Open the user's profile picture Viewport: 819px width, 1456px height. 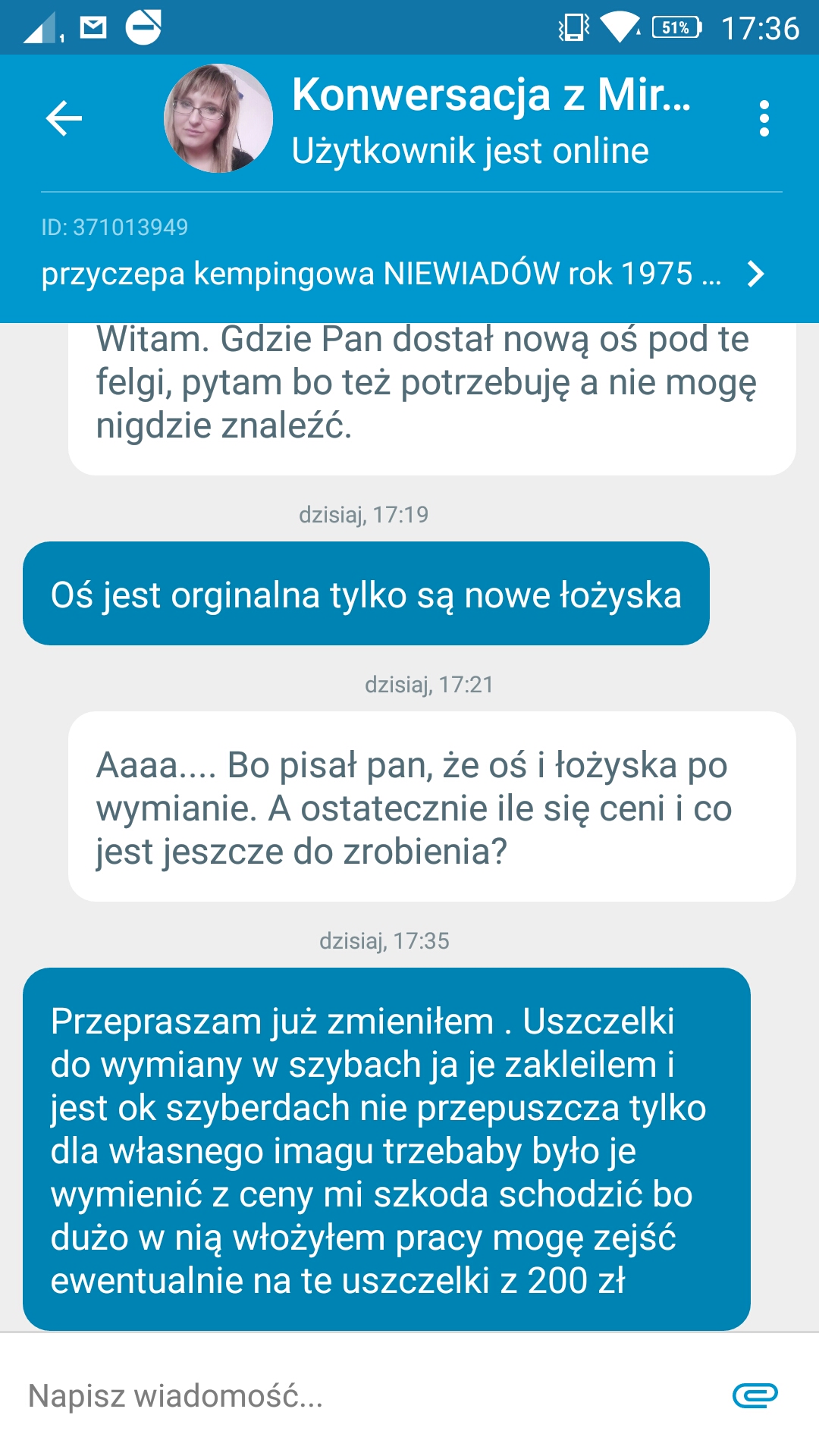[x=218, y=118]
